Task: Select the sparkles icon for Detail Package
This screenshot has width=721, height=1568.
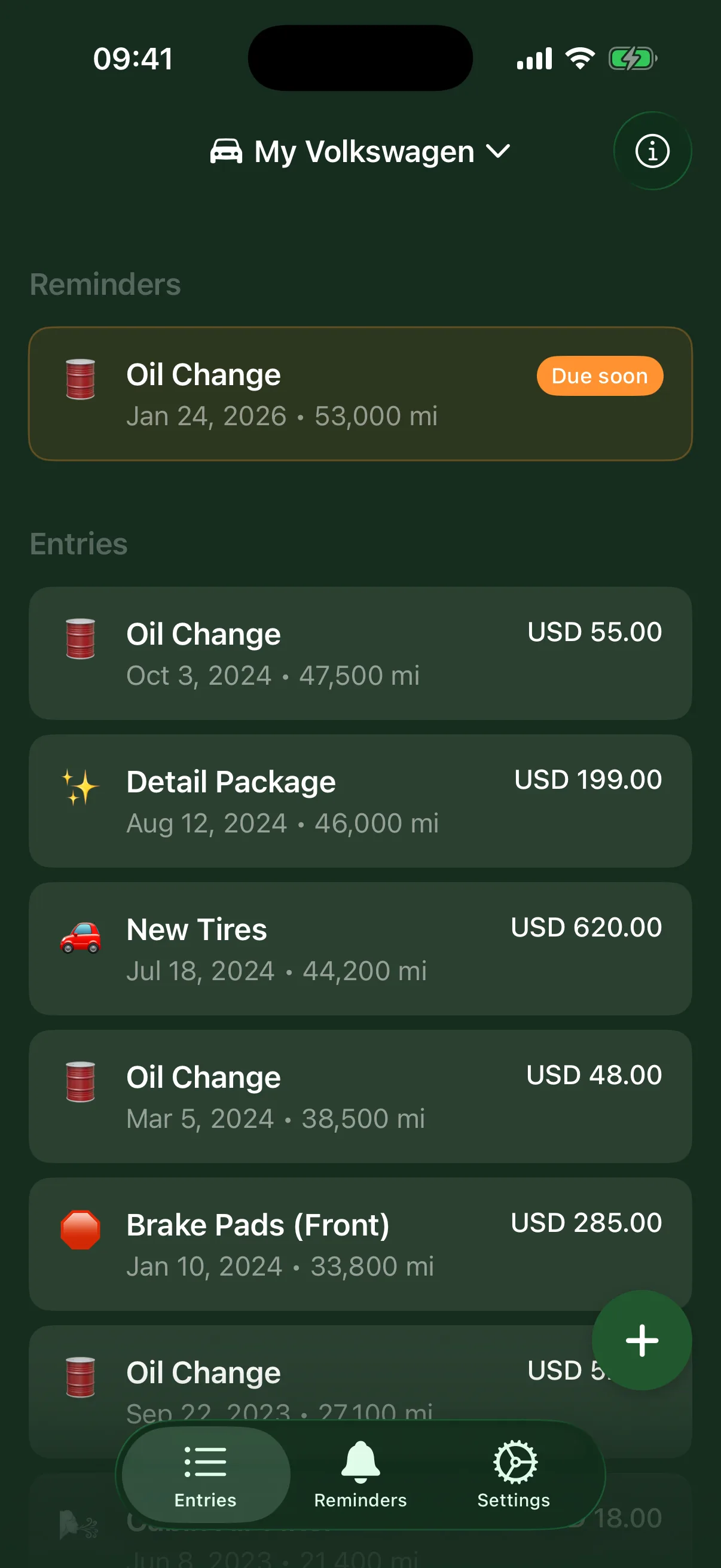Action: coord(81,787)
